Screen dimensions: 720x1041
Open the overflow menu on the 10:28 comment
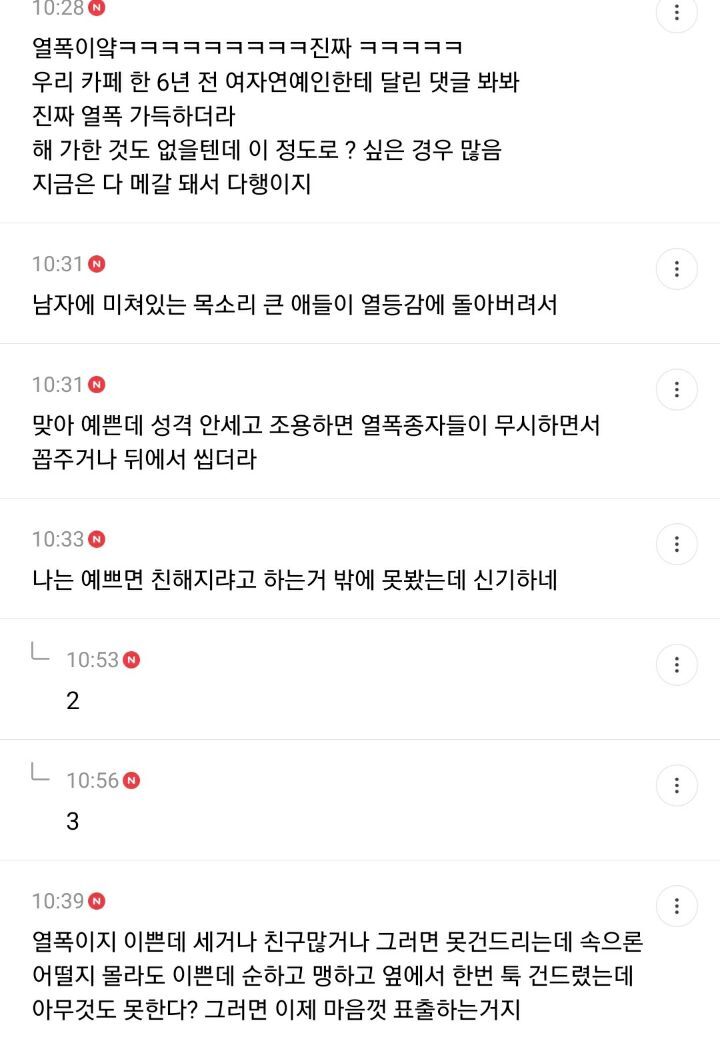tap(677, 13)
